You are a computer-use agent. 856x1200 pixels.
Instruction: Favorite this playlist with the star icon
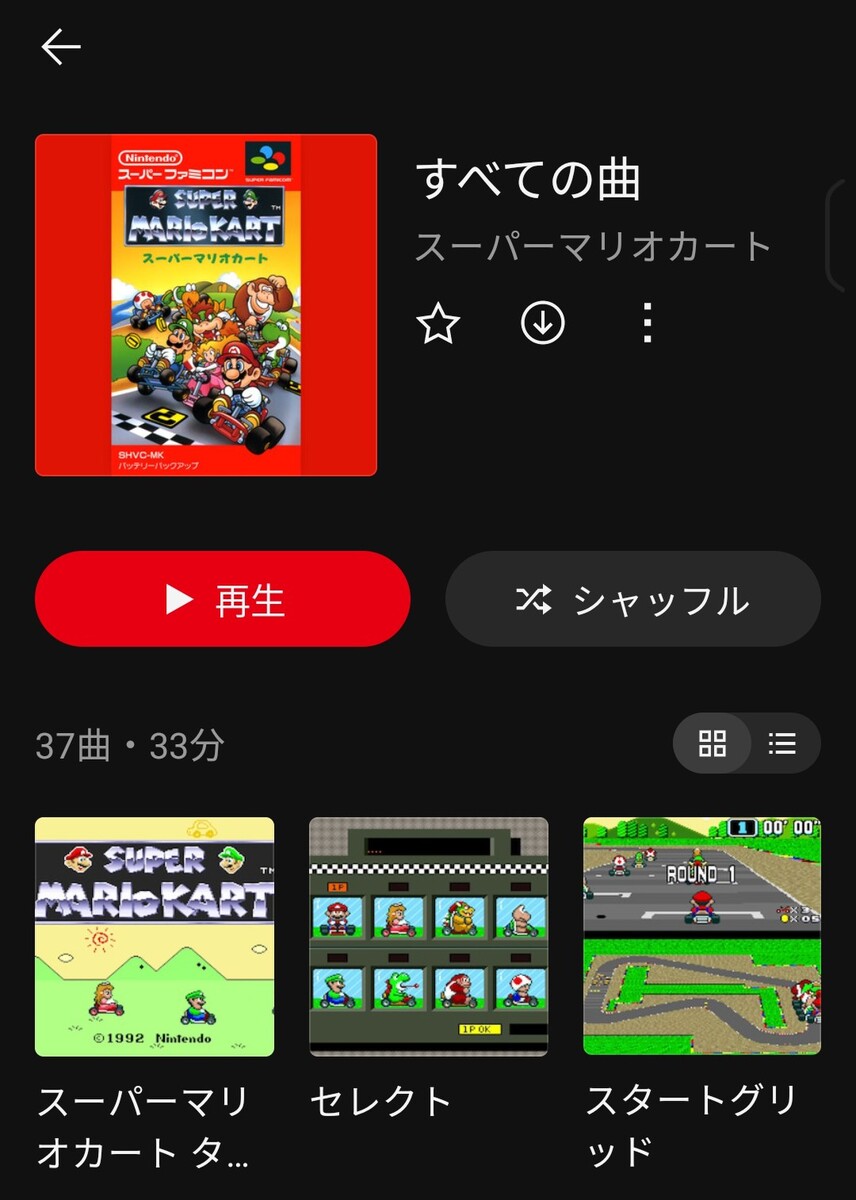tap(438, 324)
